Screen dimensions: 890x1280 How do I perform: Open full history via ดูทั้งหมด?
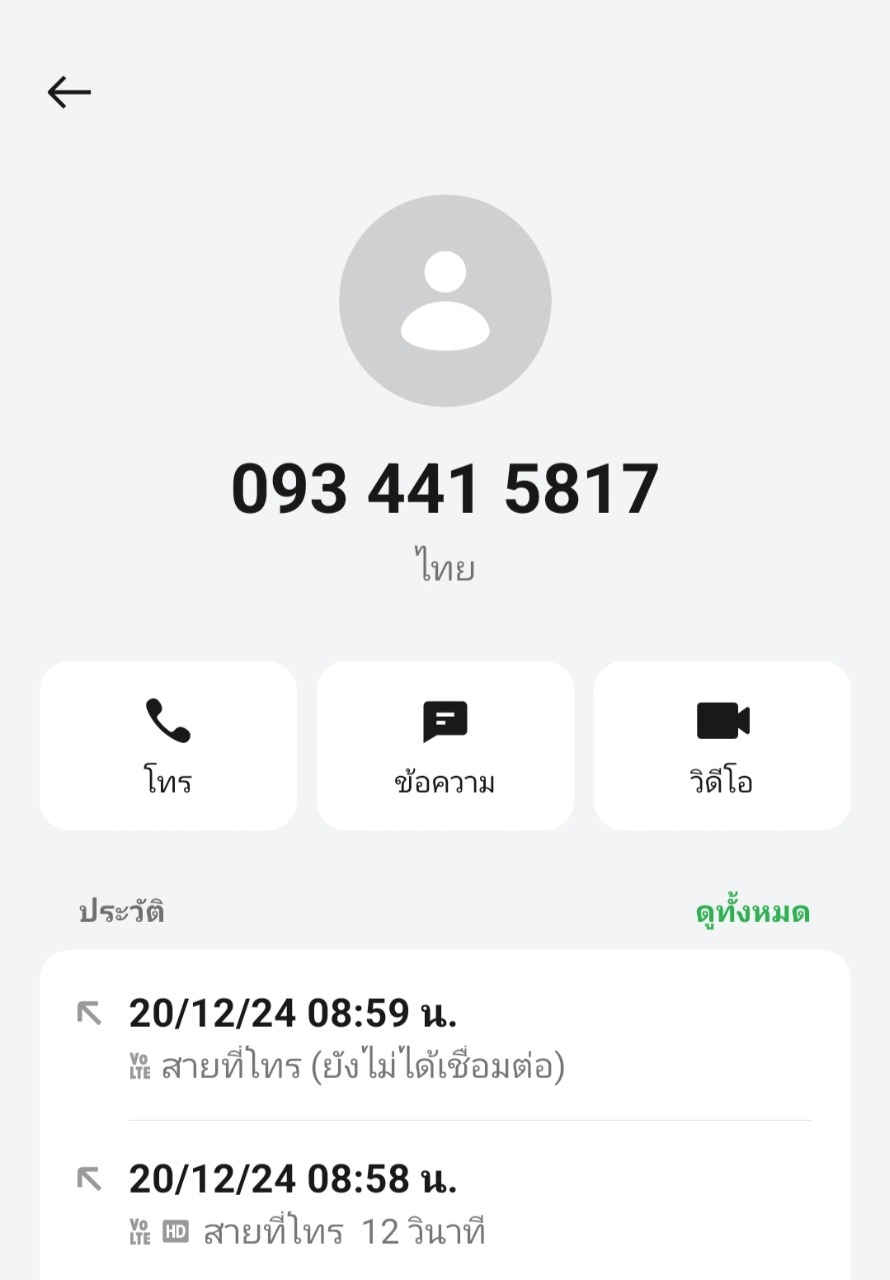[x=752, y=912]
